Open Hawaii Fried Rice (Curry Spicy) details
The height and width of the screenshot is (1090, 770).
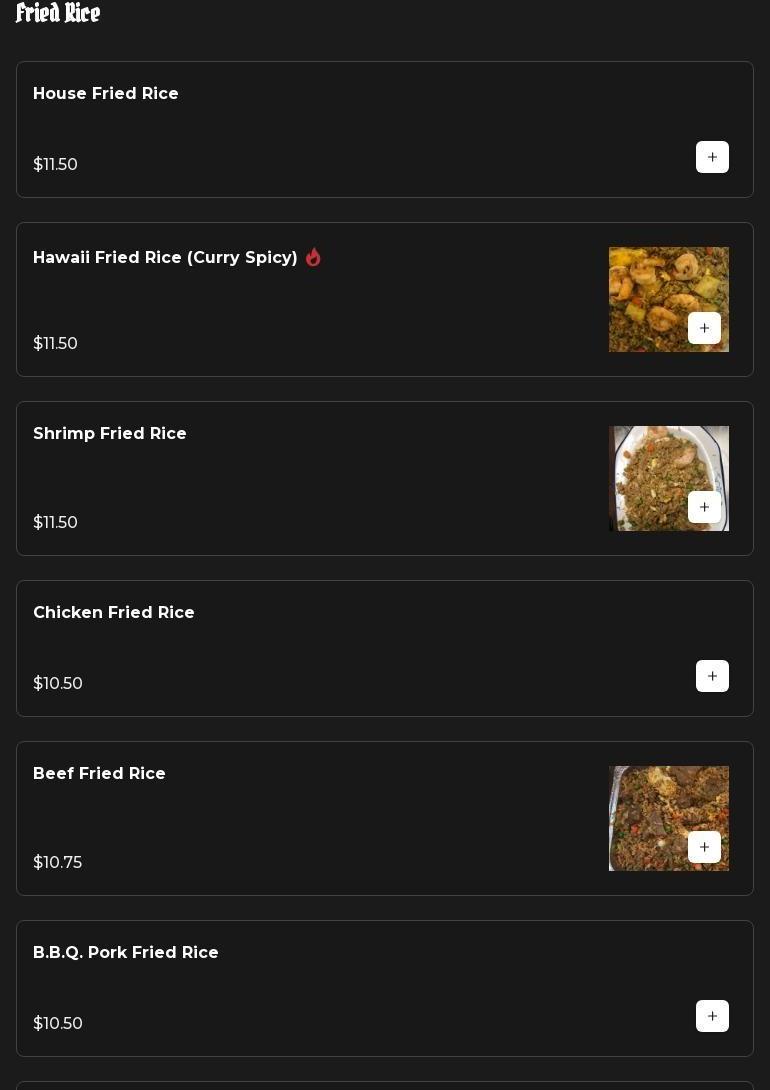(x=165, y=258)
